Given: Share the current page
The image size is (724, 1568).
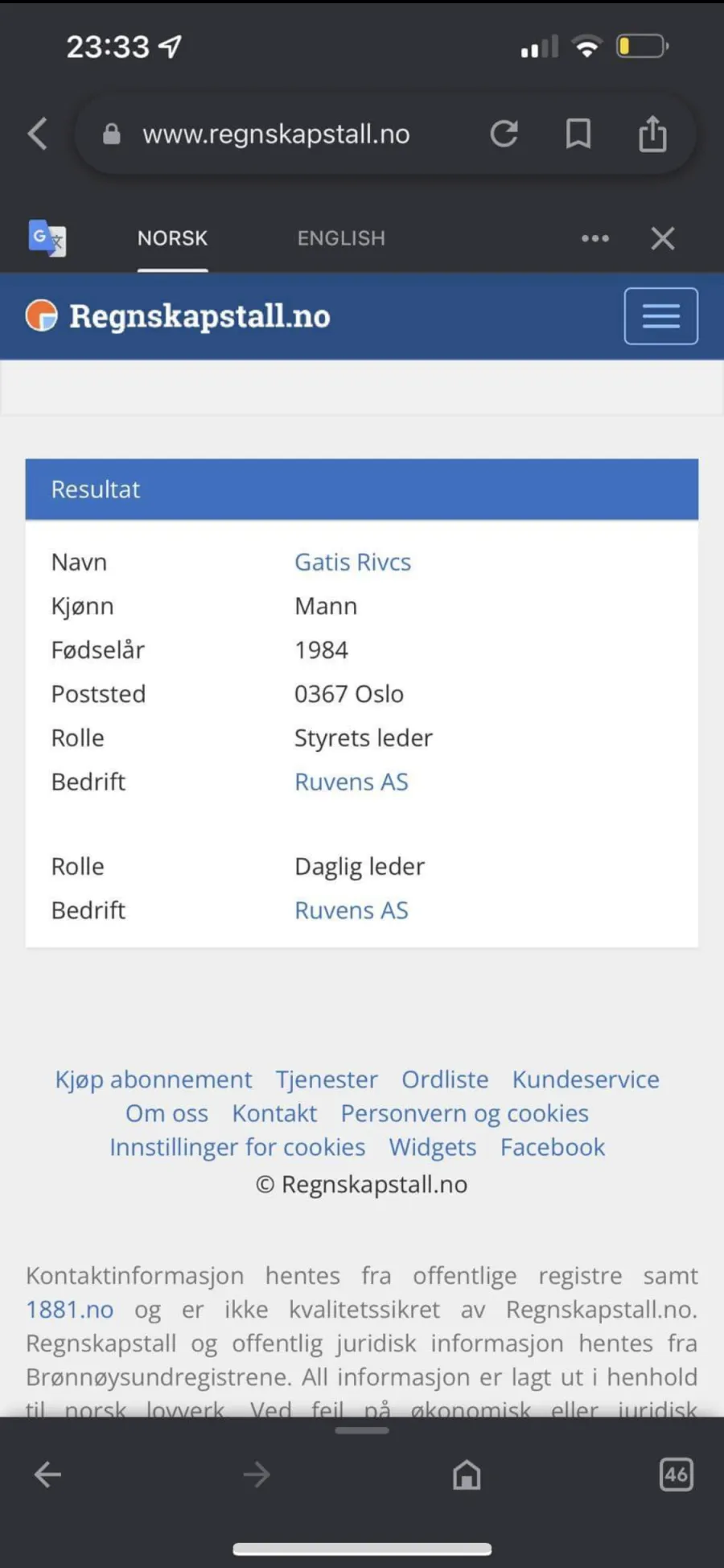Looking at the screenshot, I should click(x=652, y=133).
